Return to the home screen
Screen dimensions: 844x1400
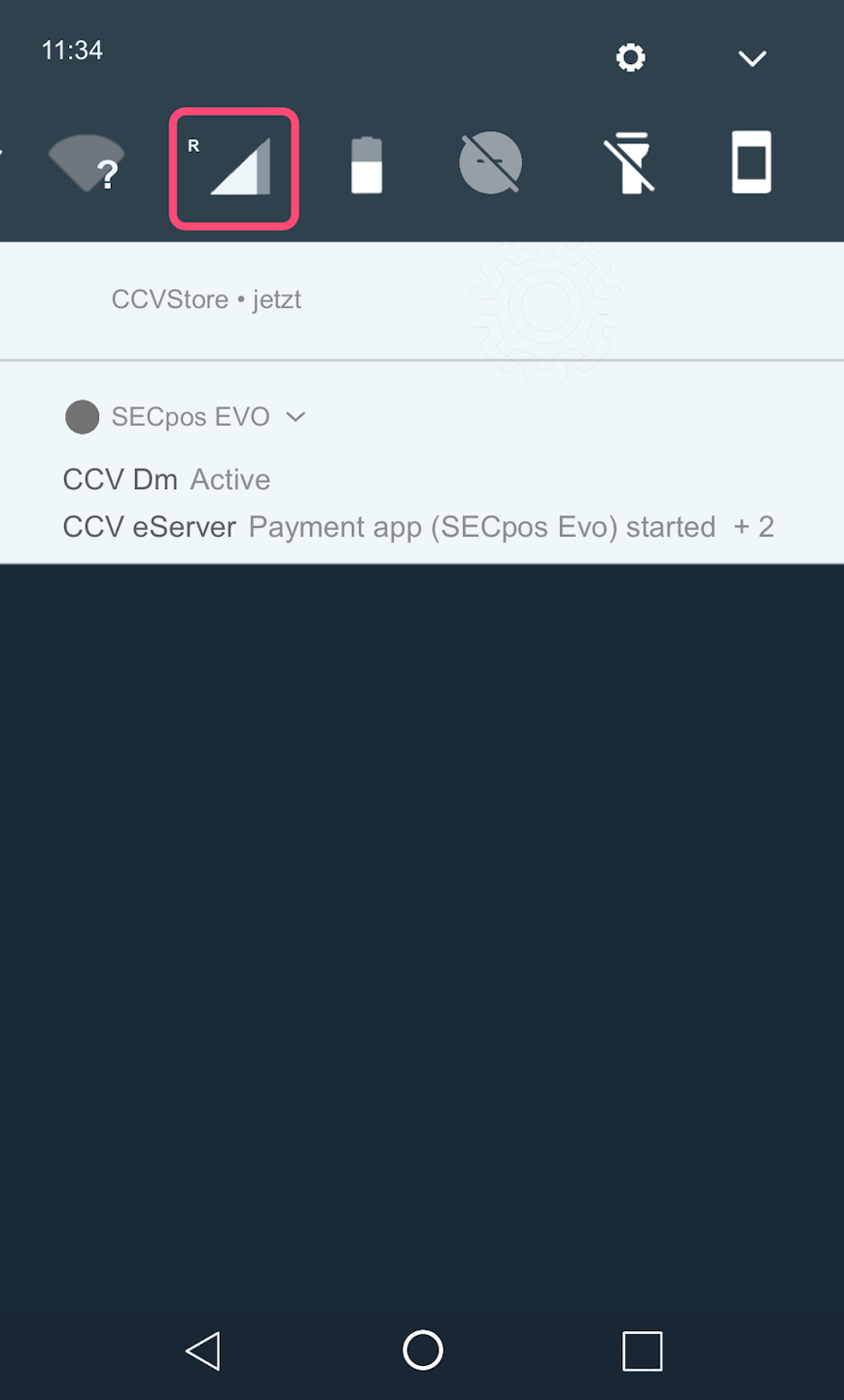tap(423, 1350)
